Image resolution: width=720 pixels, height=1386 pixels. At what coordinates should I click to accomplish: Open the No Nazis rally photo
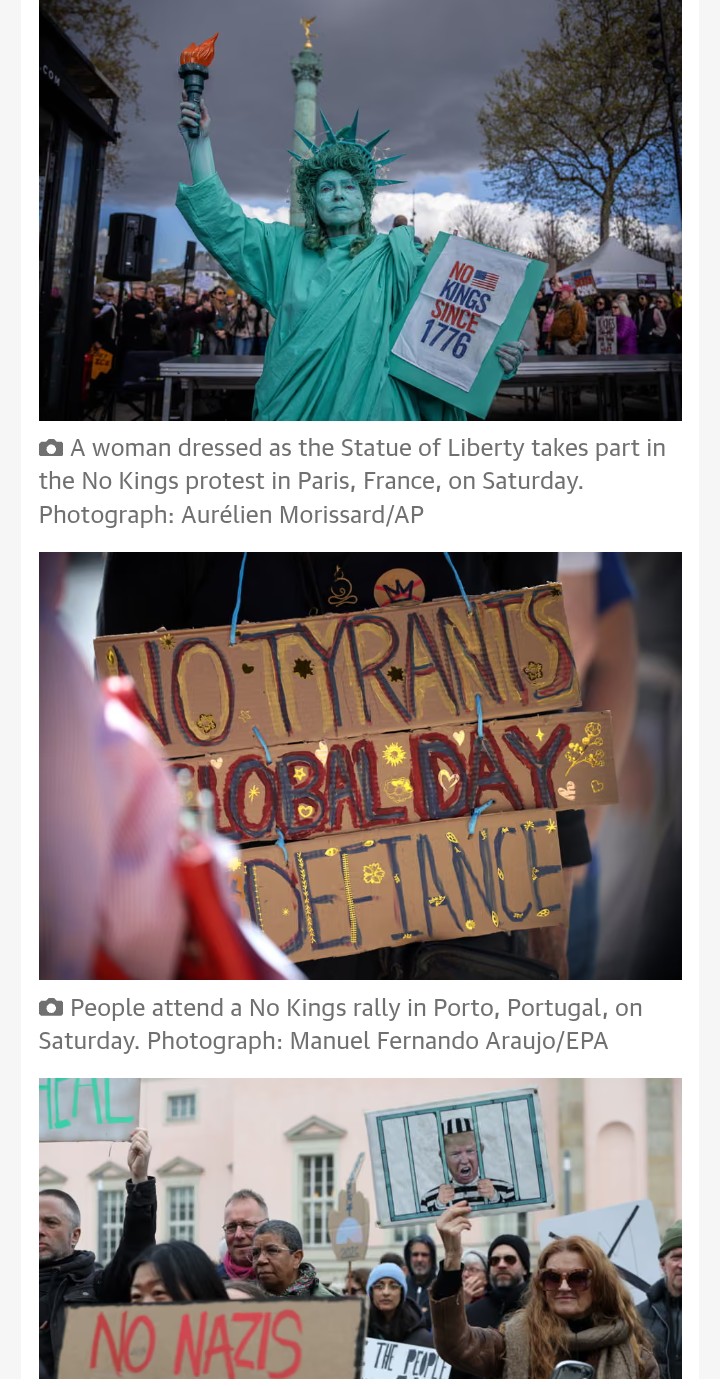point(360,1229)
